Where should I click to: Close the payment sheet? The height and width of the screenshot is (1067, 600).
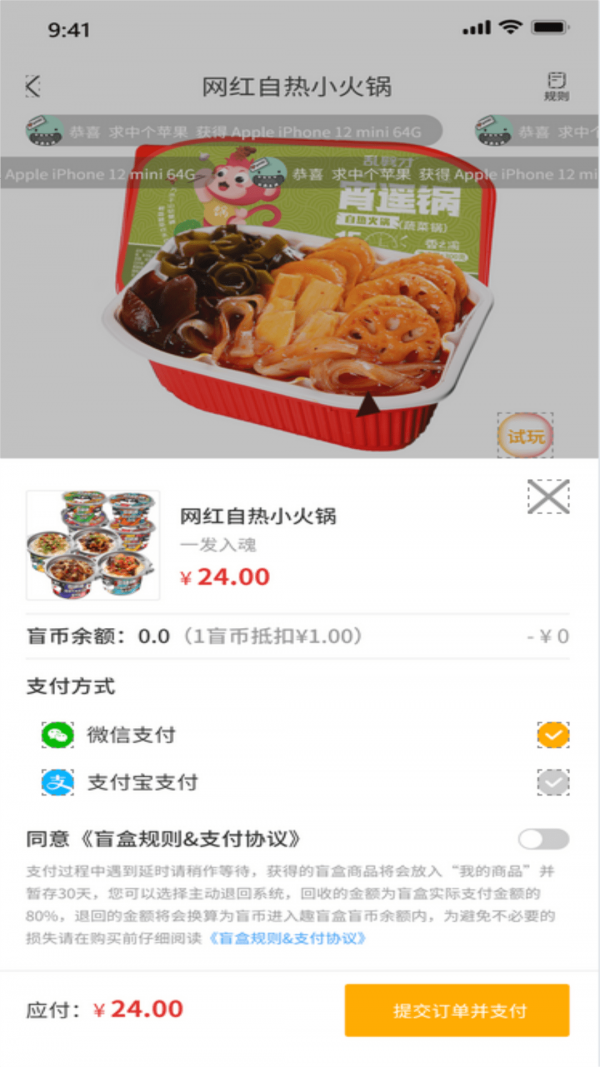548,496
